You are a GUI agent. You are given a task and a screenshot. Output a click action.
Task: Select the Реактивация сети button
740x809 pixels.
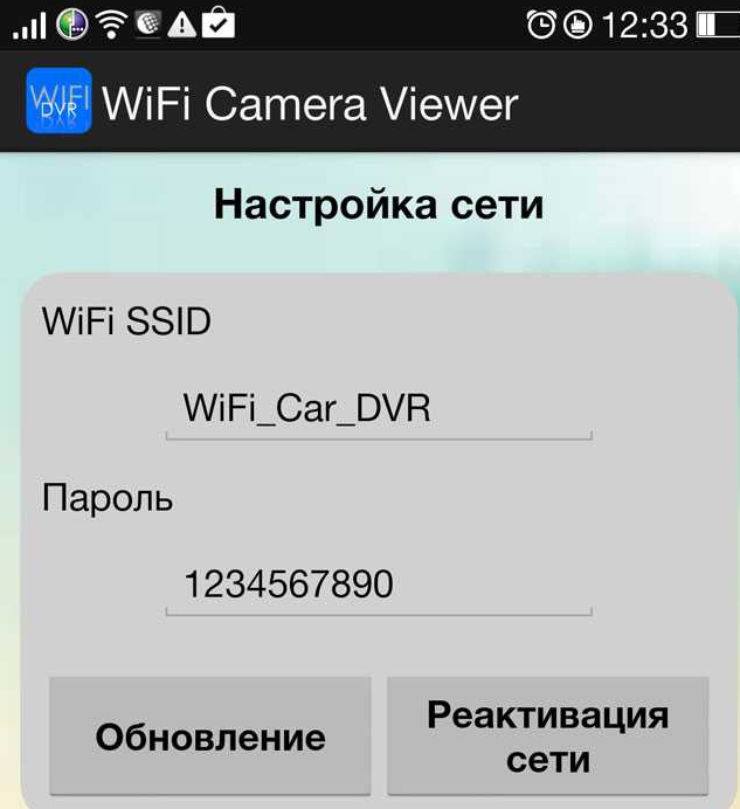pos(547,737)
